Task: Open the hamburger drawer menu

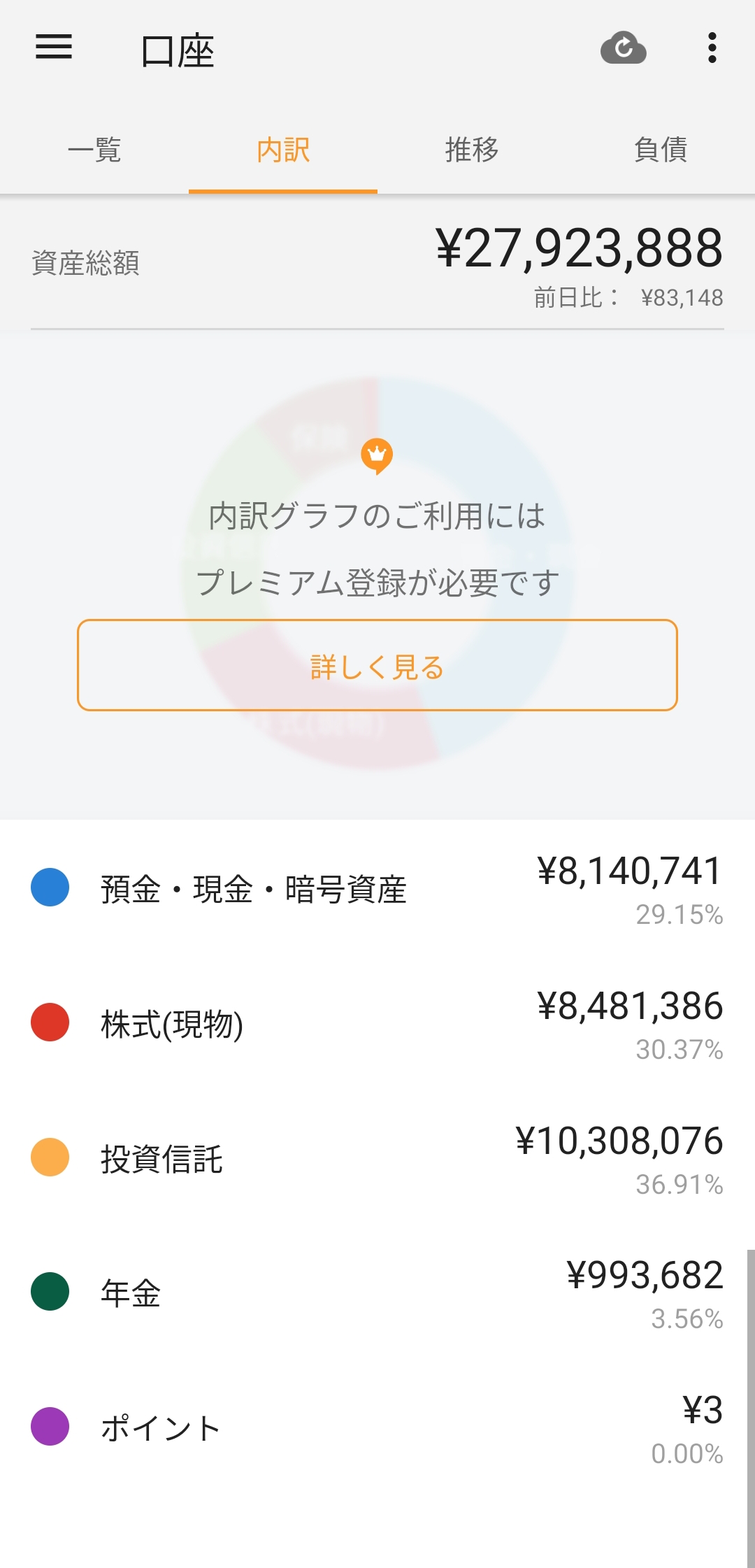Action: [x=54, y=48]
